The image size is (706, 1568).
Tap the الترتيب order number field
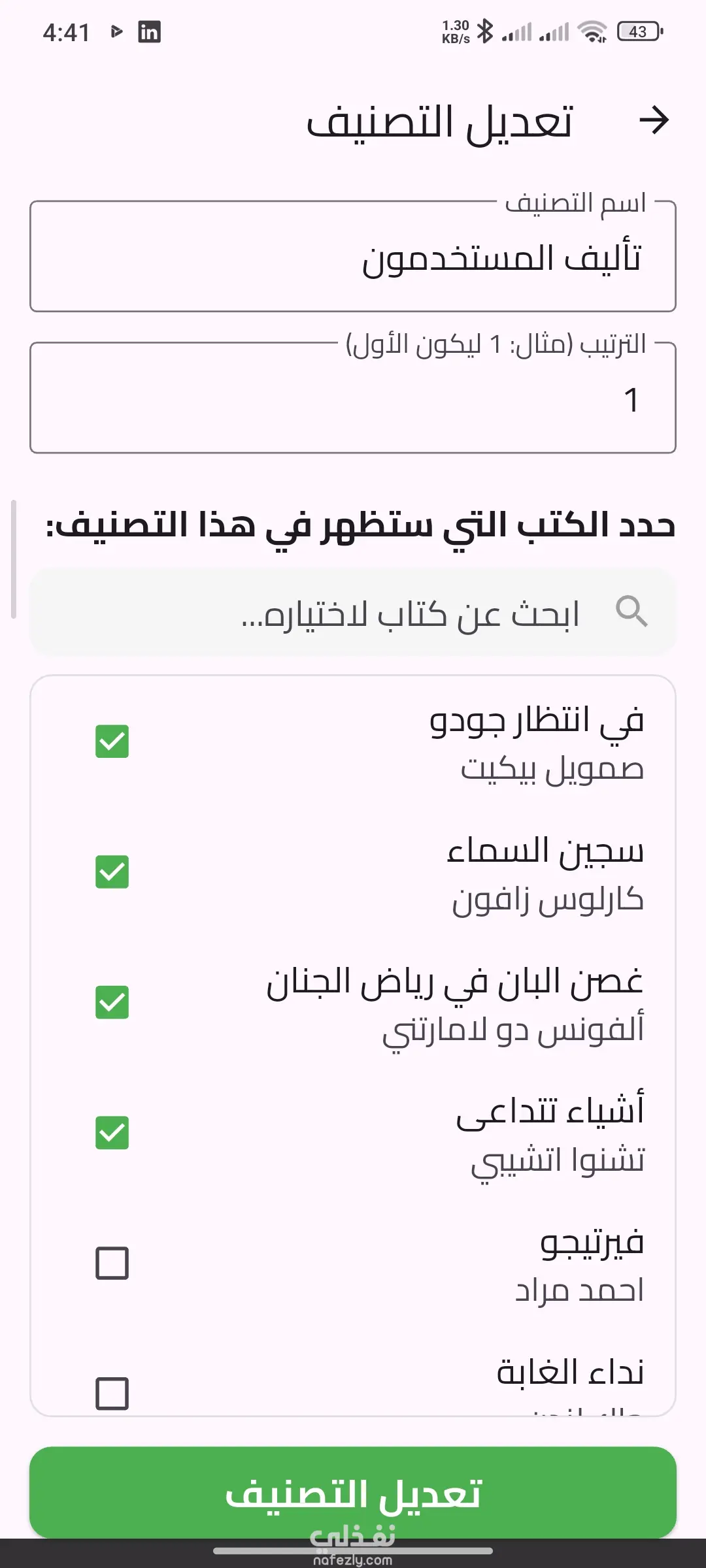point(353,399)
